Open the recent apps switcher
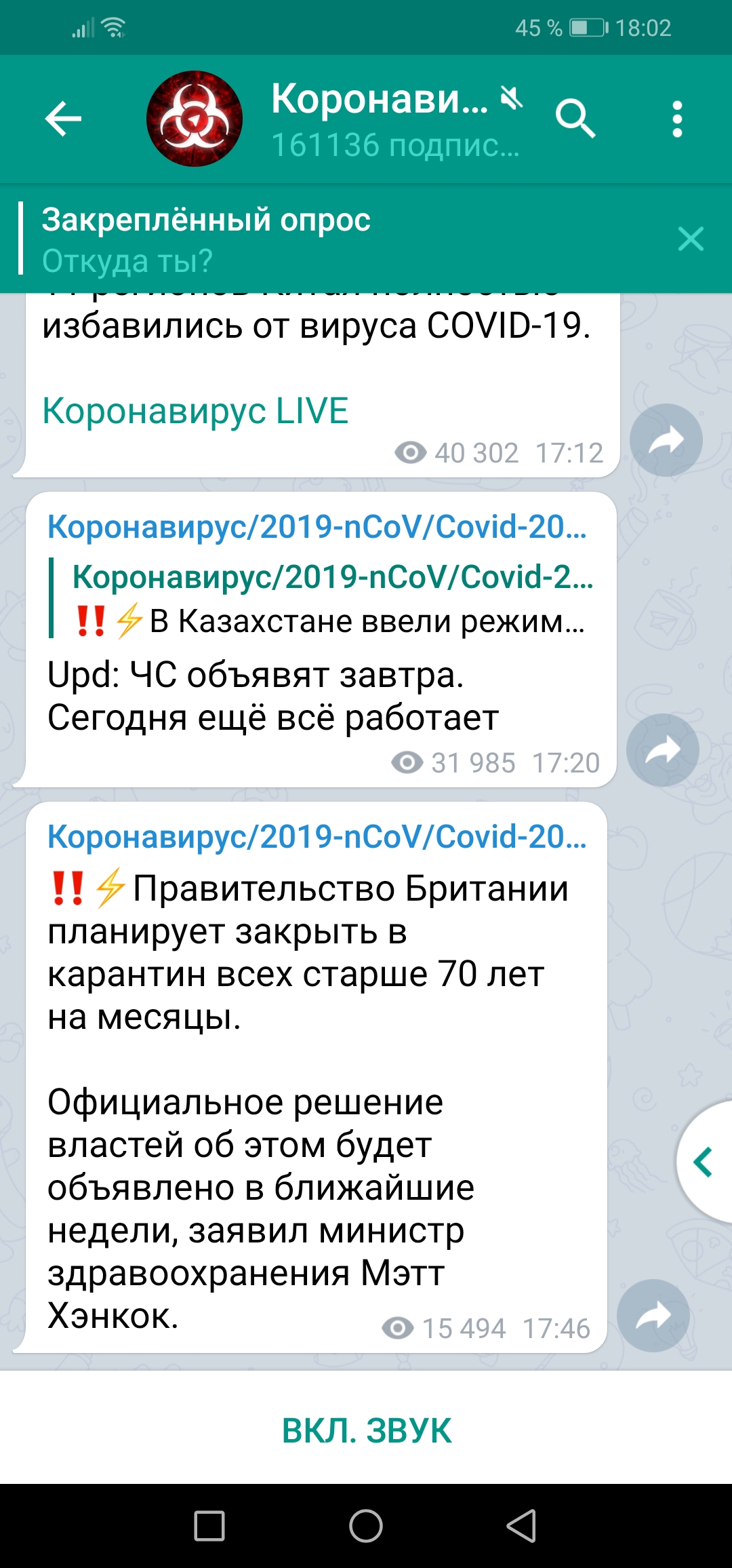 pyautogui.click(x=209, y=1526)
